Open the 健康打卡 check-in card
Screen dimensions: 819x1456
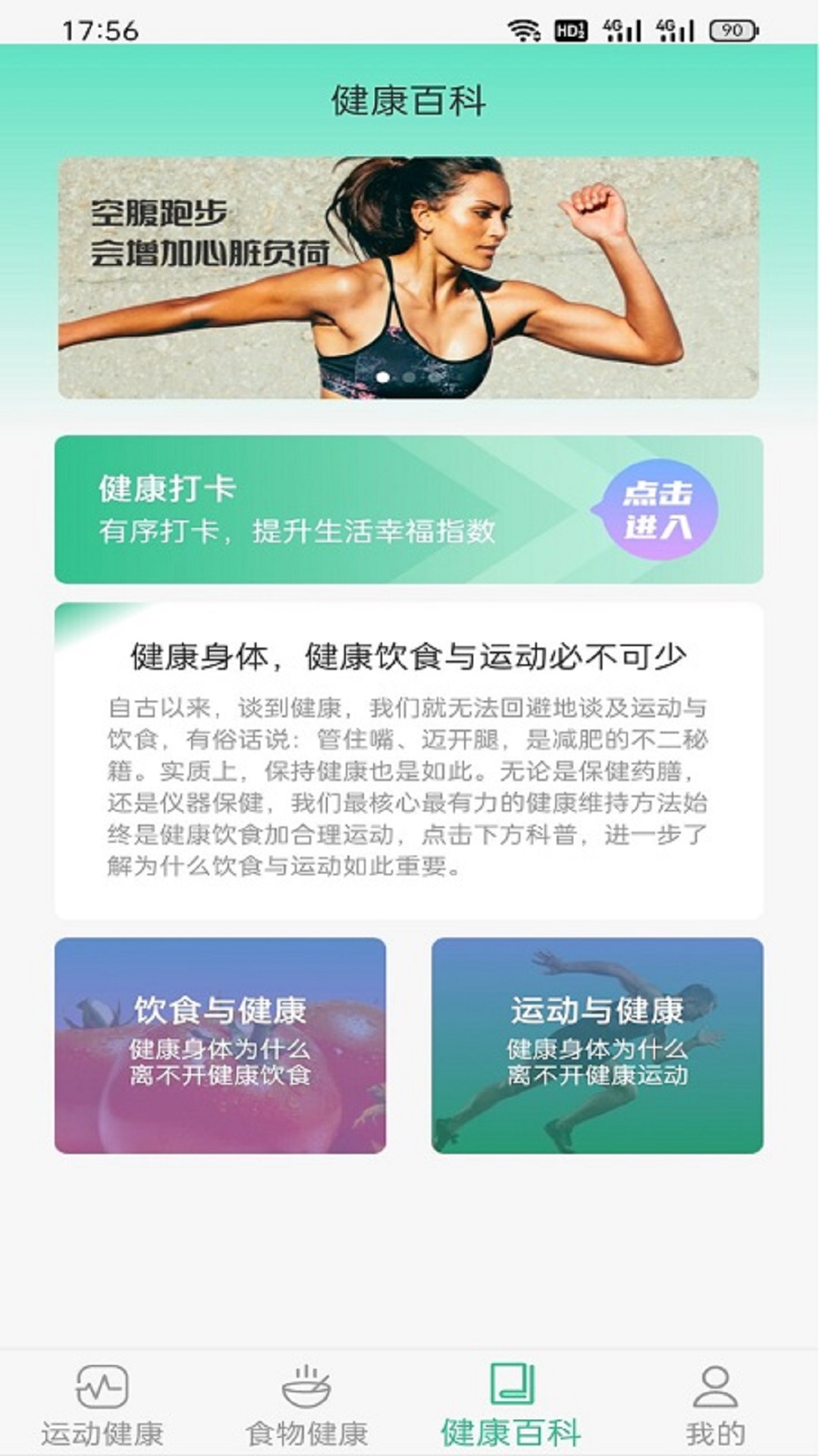409,509
